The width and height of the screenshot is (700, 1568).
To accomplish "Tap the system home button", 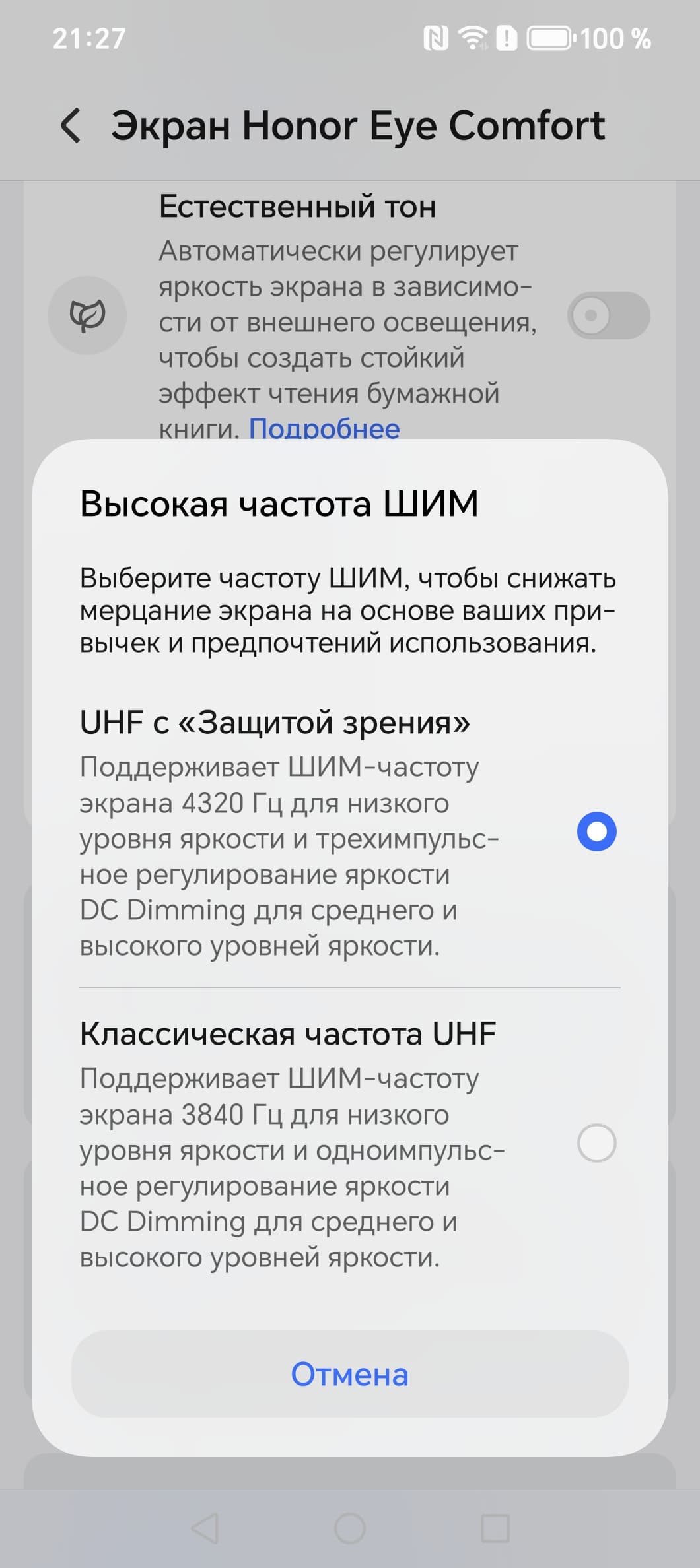I will point(349,1528).
